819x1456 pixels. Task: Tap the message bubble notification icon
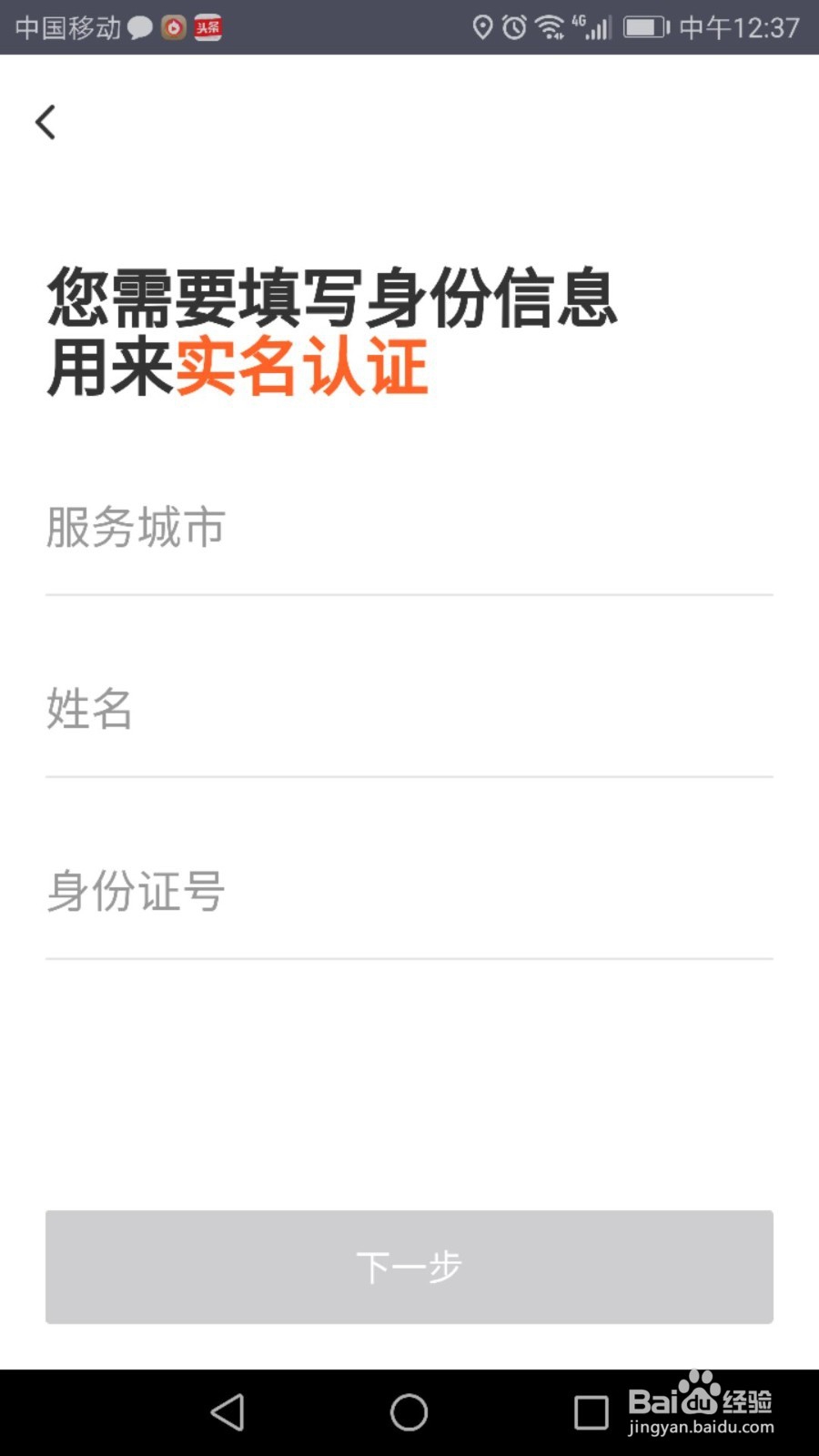(x=138, y=28)
